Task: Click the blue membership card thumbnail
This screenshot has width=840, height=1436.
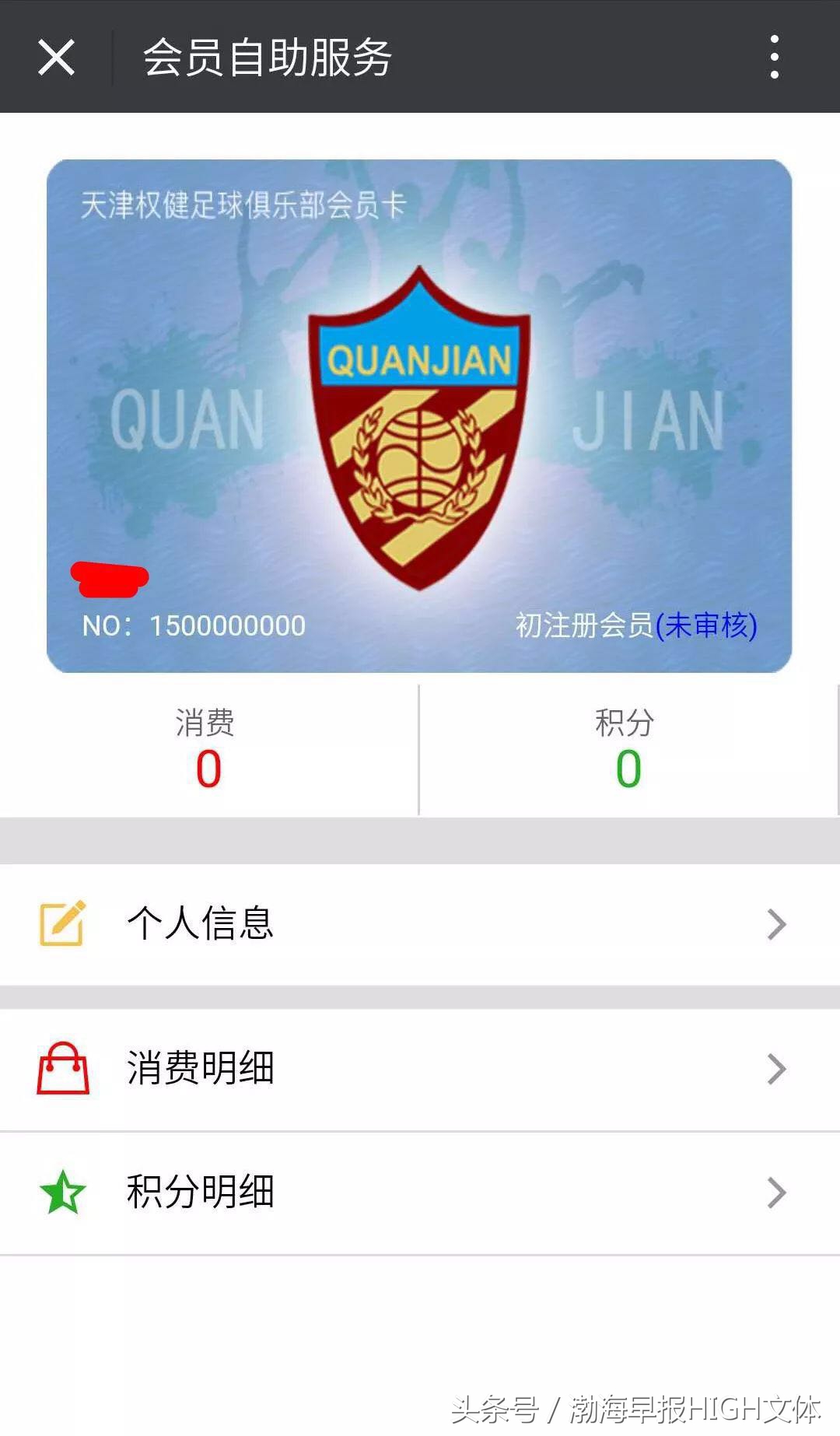Action: pos(420,414)
